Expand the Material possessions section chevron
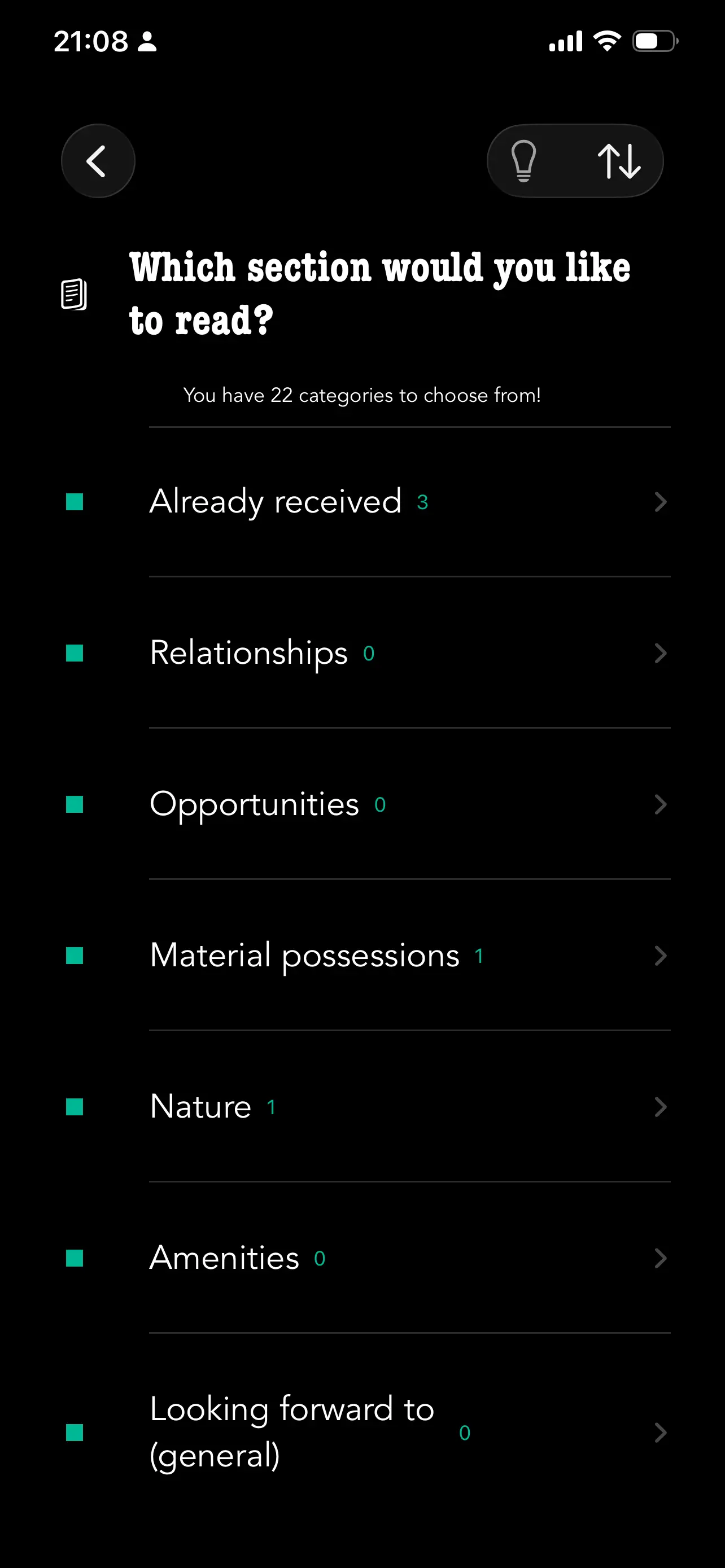 660,956
